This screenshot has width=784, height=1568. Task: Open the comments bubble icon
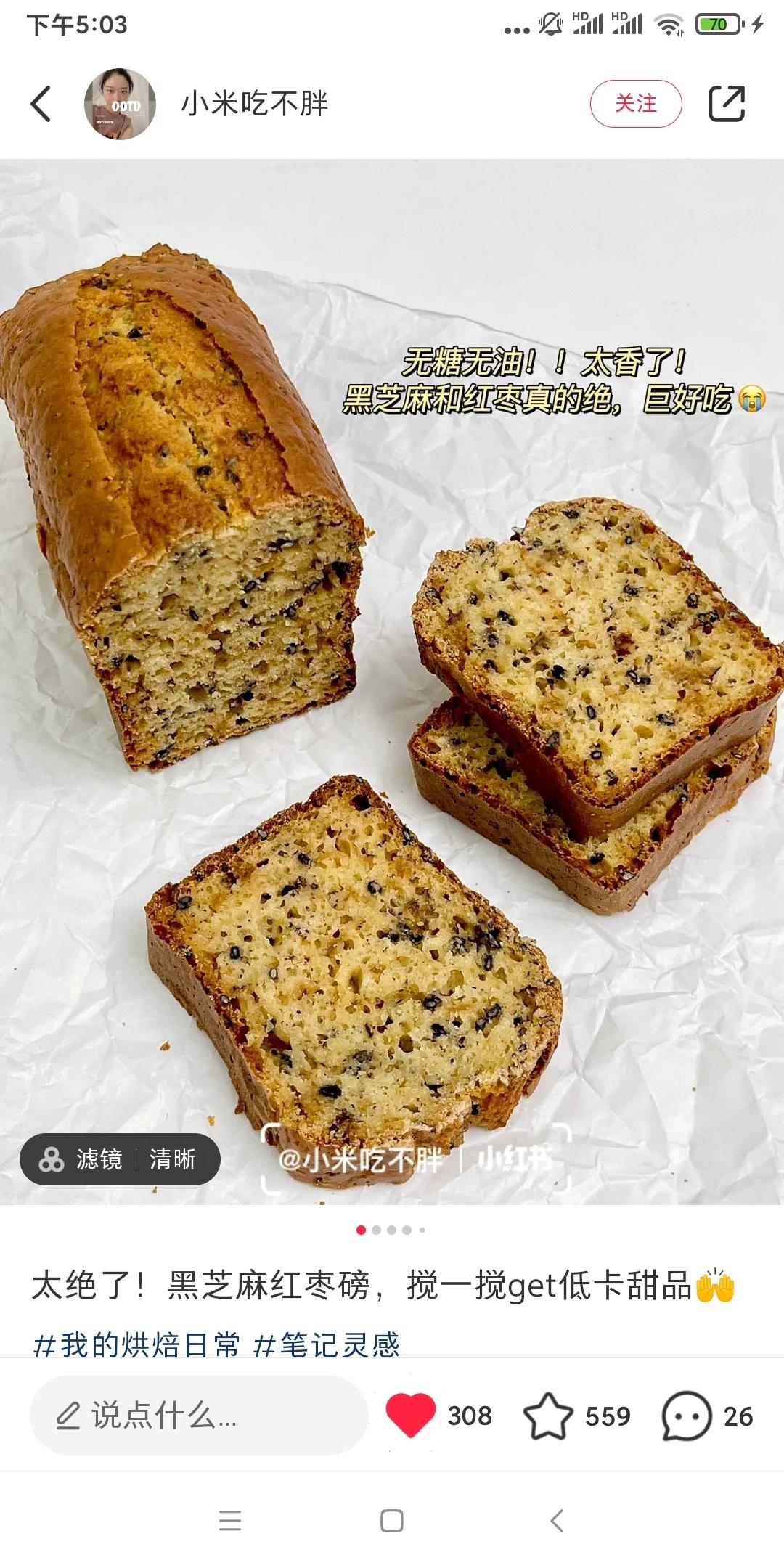tap(686, 1416)
